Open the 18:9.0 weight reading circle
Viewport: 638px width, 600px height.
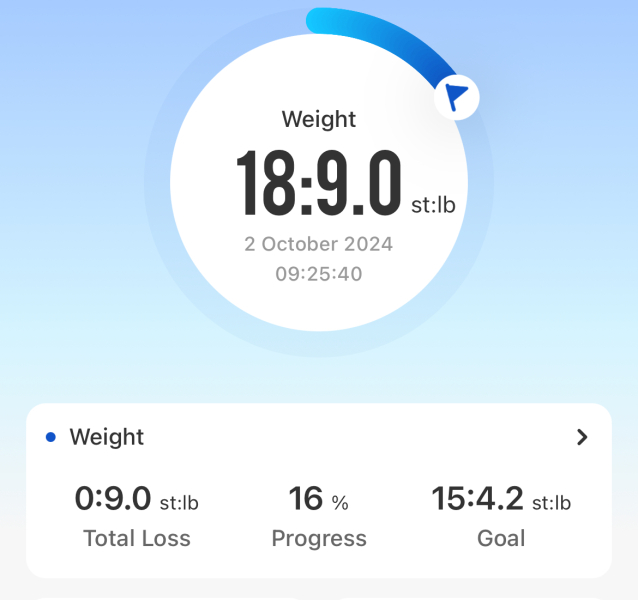319,183
